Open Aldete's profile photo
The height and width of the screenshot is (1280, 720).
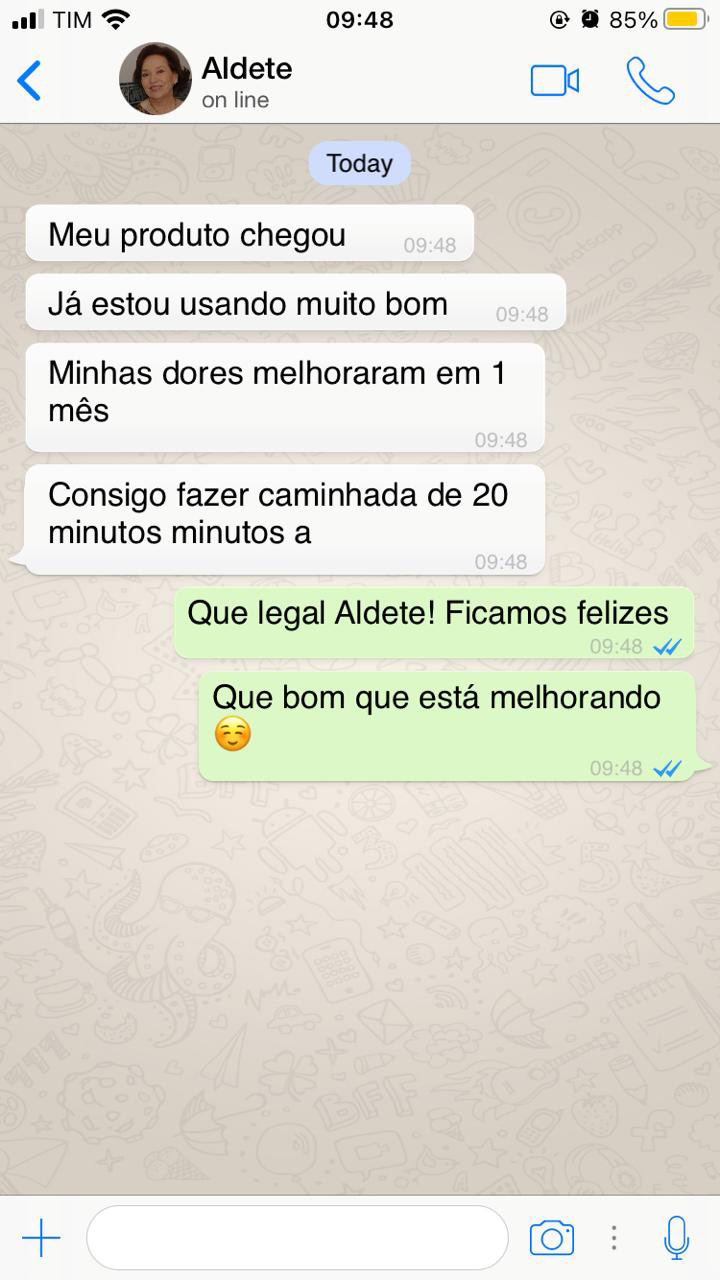155,79
